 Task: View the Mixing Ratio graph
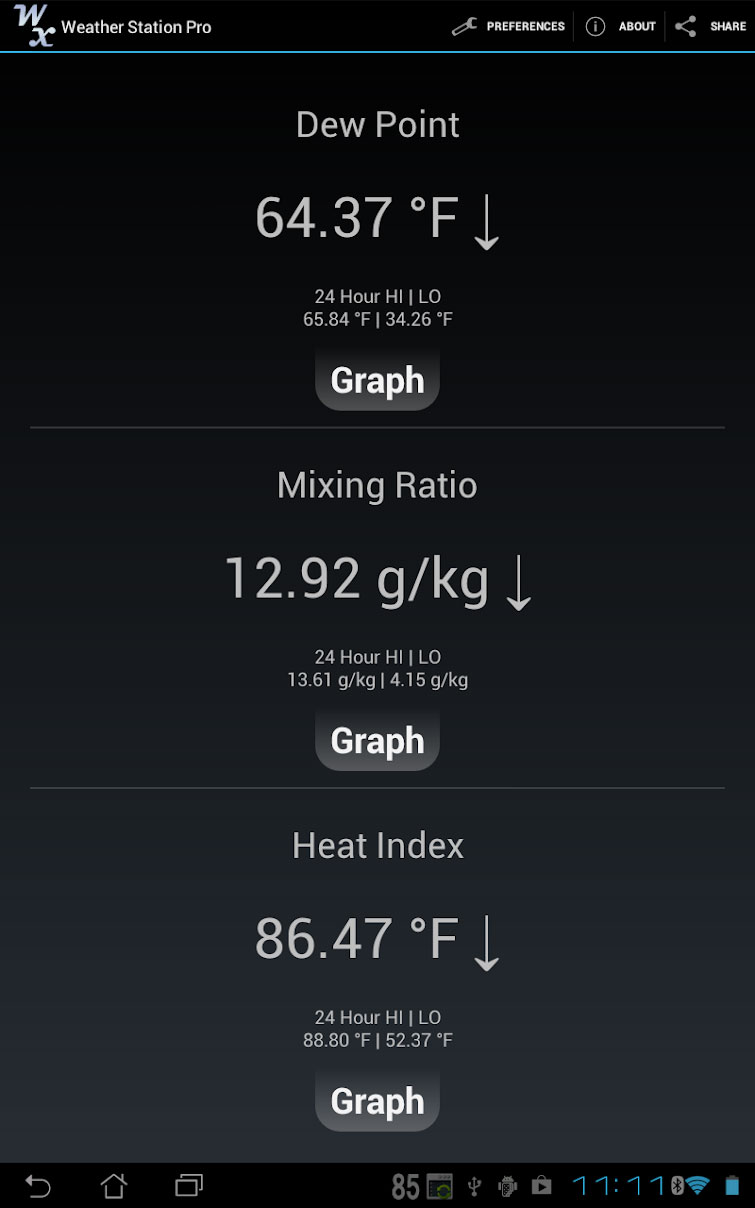(x=377, y=741)
